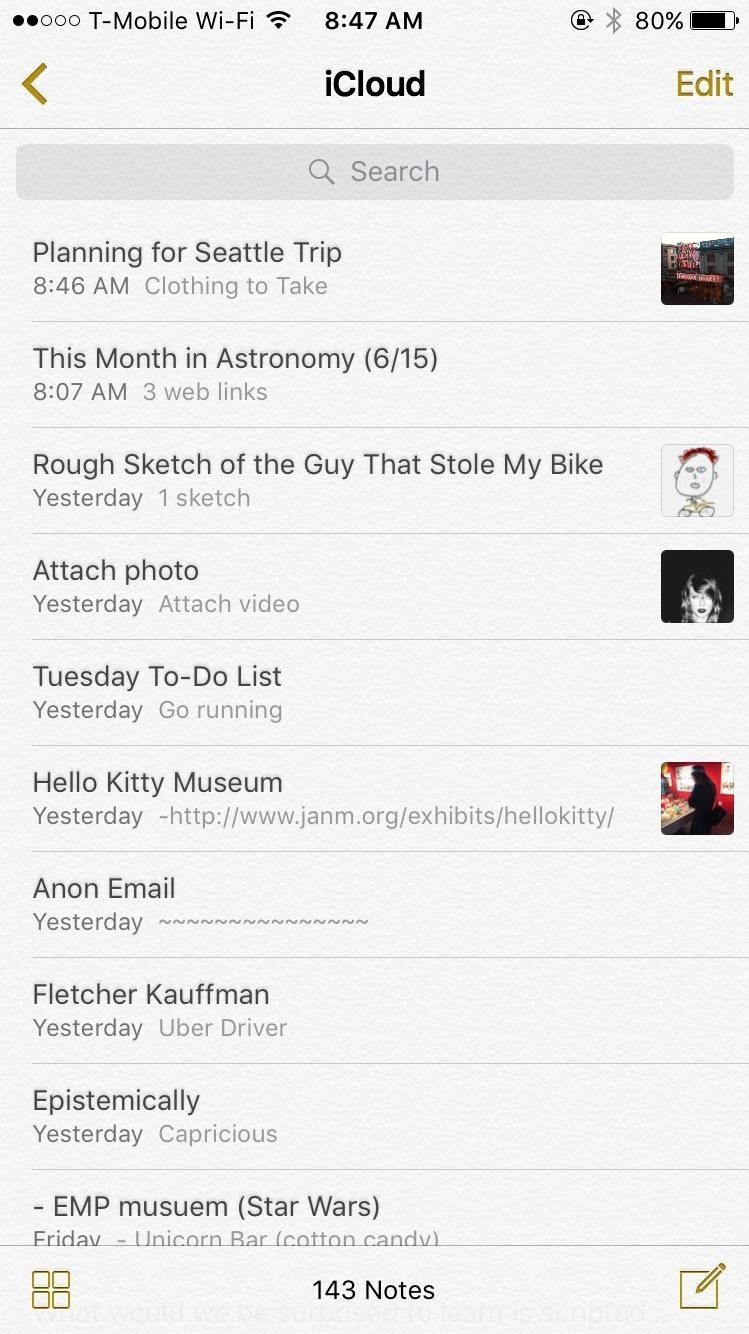The image size is (749, 1334).
Task: Tap the bike thief sketch thumbnail
Action: pos(697,481)
